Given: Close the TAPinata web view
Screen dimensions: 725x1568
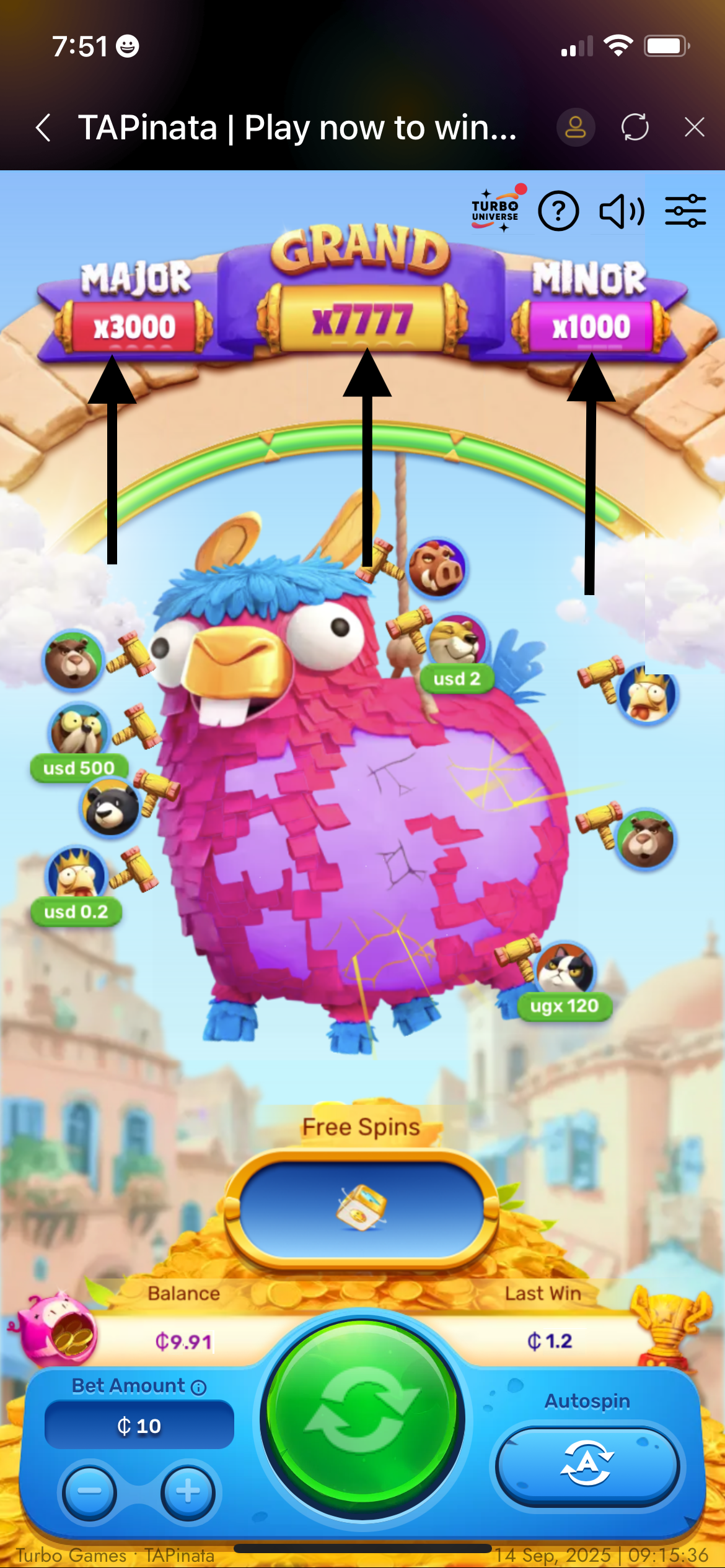Looking at the screenshot, I should point(695,128).
